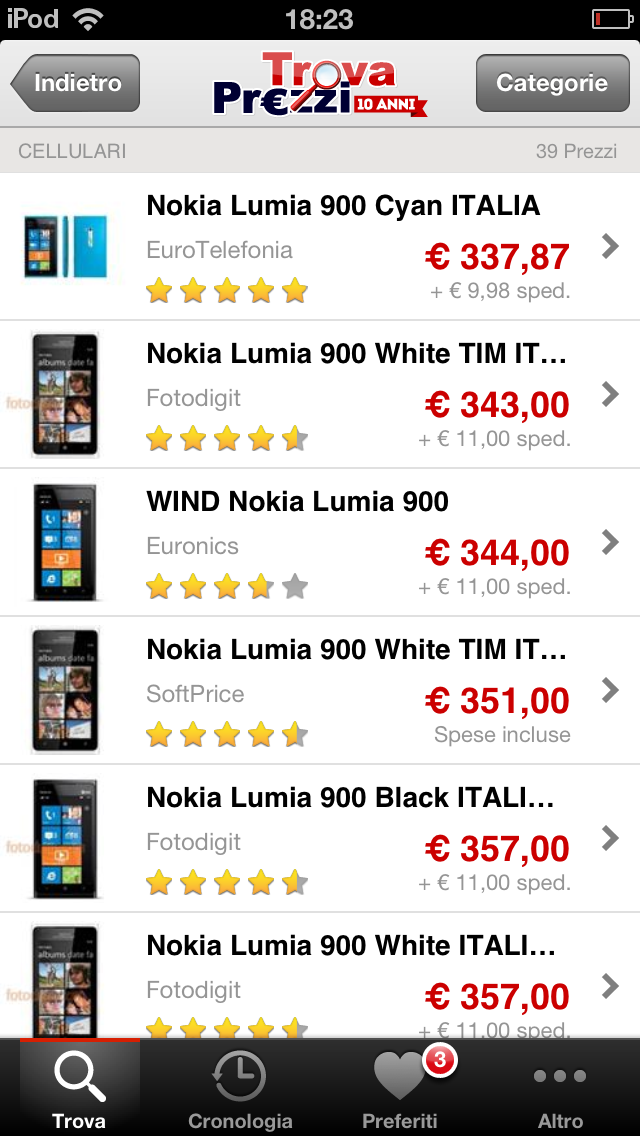Select the Euronics WIND Nokia Lumia 900 offer
This screenshot has width=640, height=1136.
320,542
